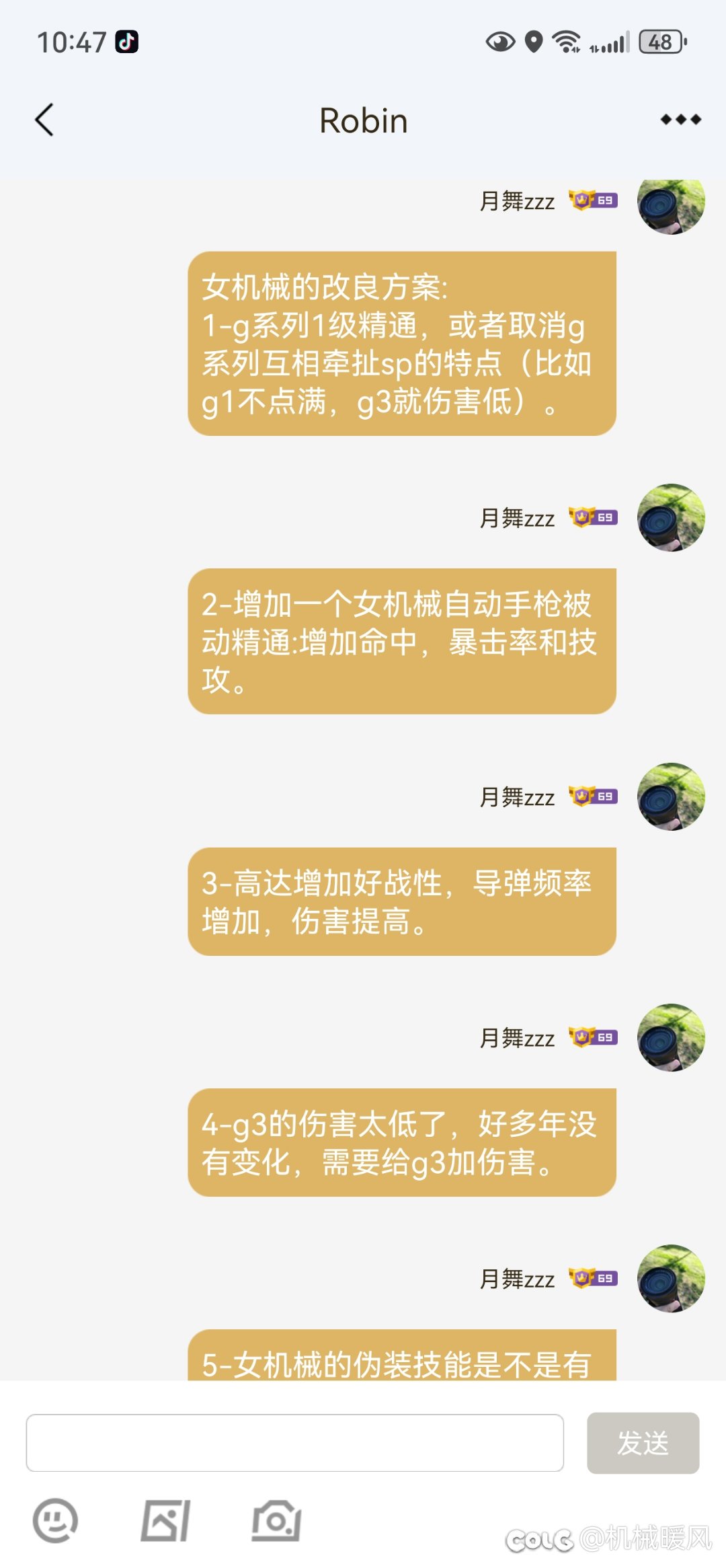The image size is (726, 1568).
Task: Open the three-dot more options menu
Action: coord(680,120)
